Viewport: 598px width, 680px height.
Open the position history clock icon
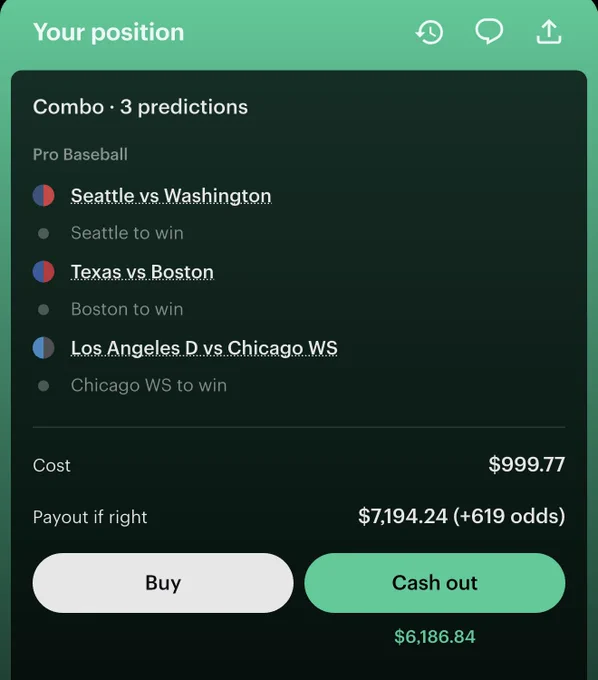tap(429, 32)
